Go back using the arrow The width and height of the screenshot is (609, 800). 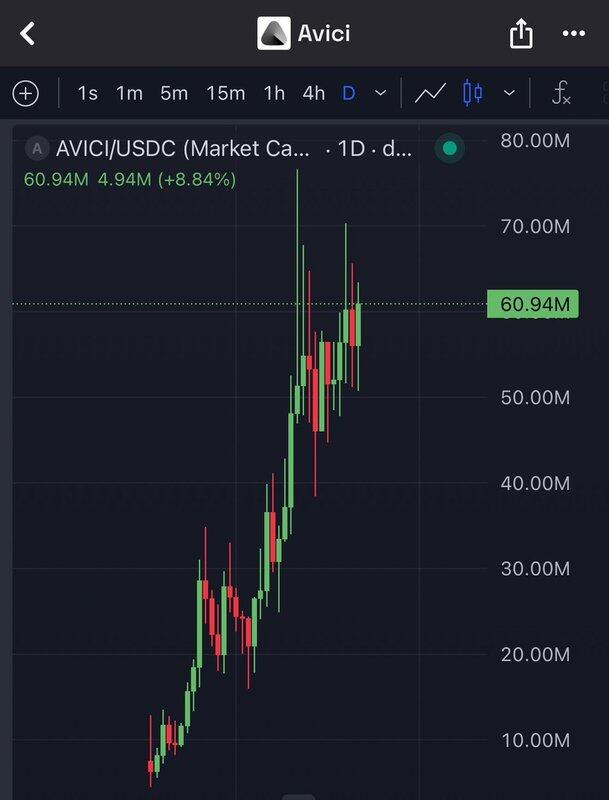[27, 33]
